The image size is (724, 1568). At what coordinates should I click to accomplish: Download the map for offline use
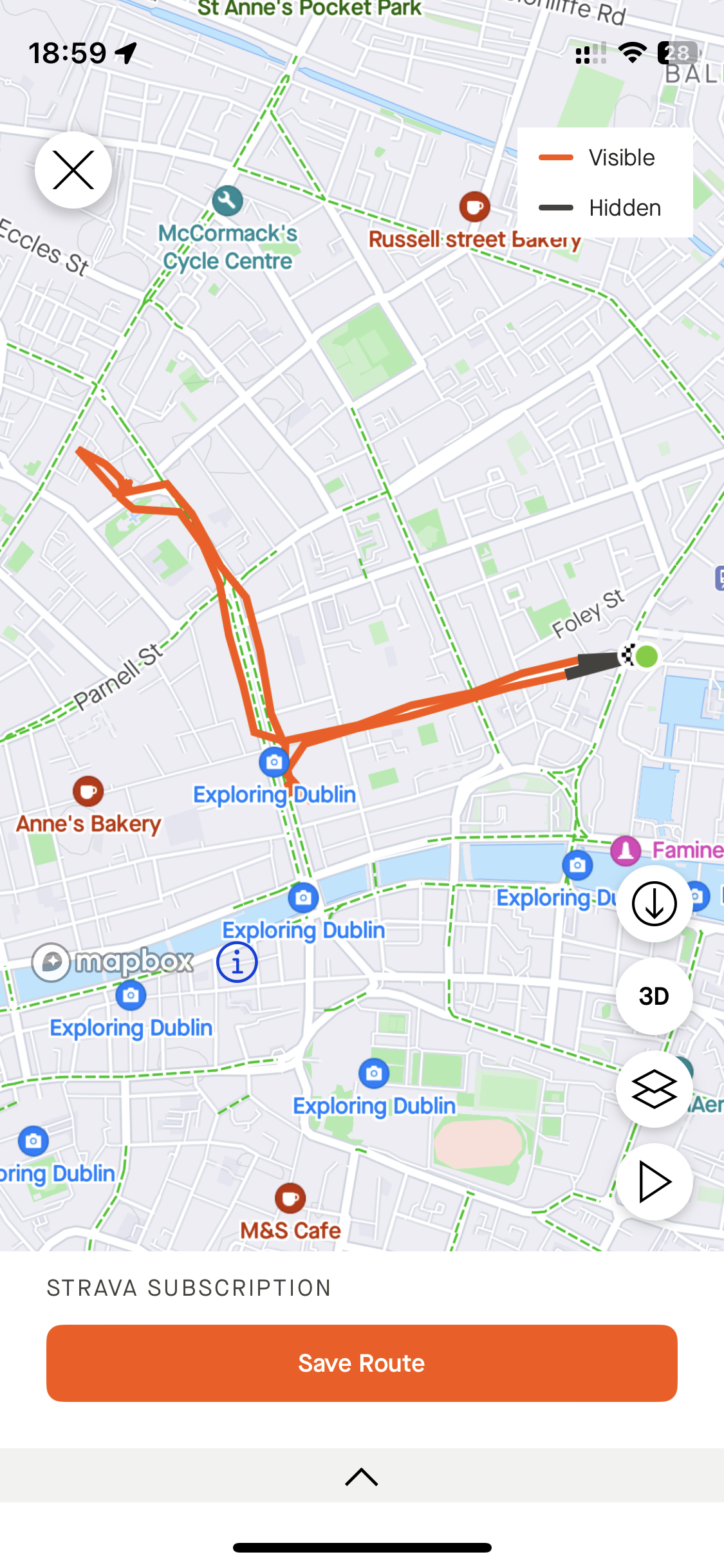click(654, 904)
